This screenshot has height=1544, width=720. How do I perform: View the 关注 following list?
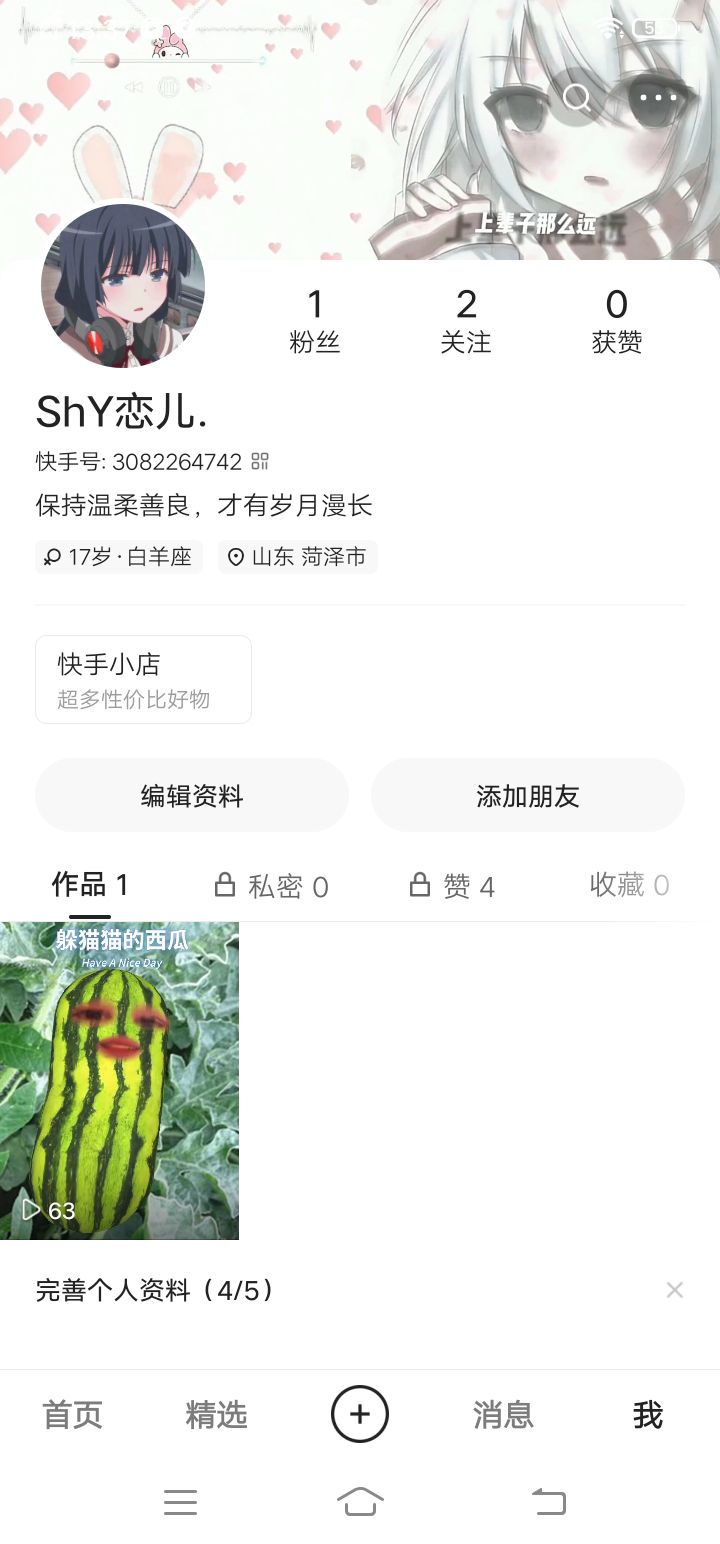[466, 321]
